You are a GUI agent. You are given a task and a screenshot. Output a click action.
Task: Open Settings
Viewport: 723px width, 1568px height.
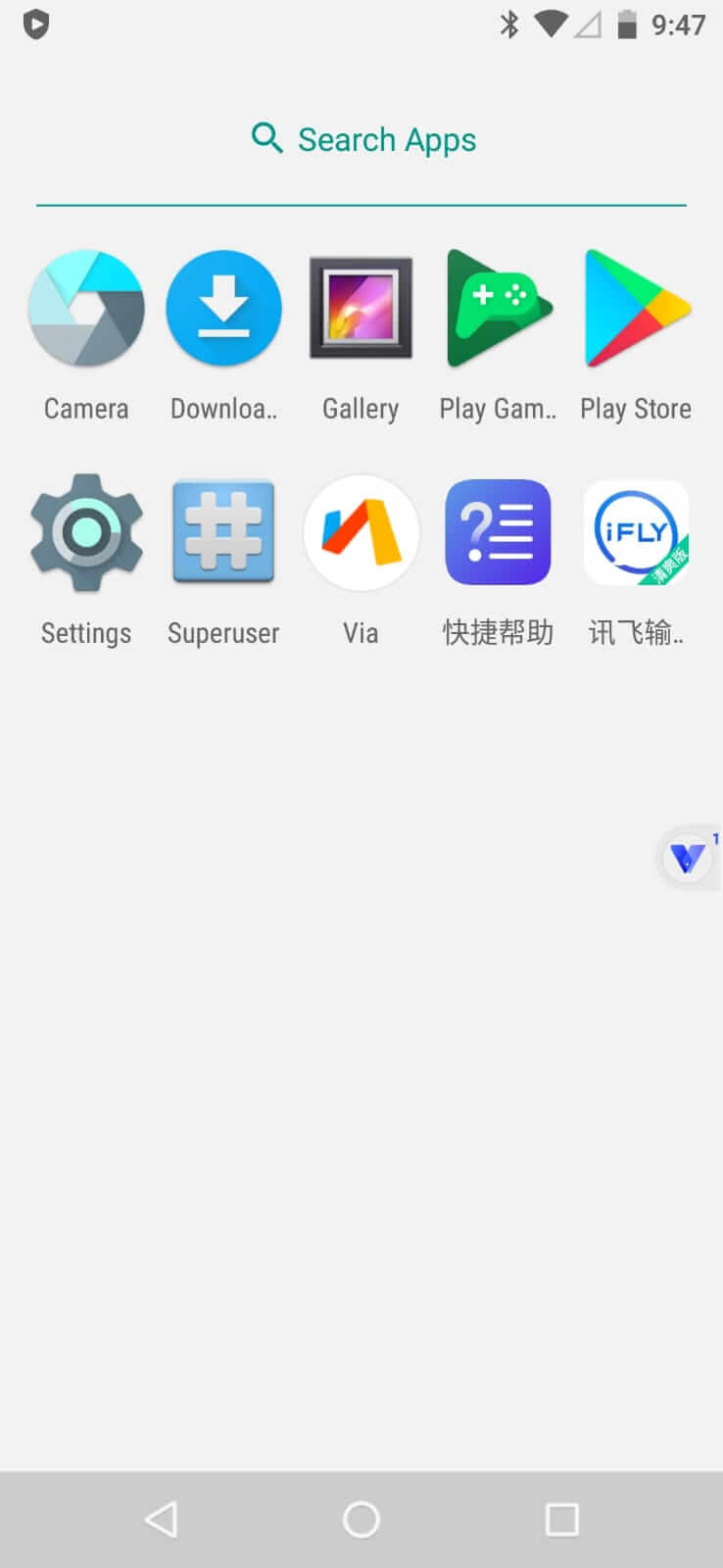point(86,533)
